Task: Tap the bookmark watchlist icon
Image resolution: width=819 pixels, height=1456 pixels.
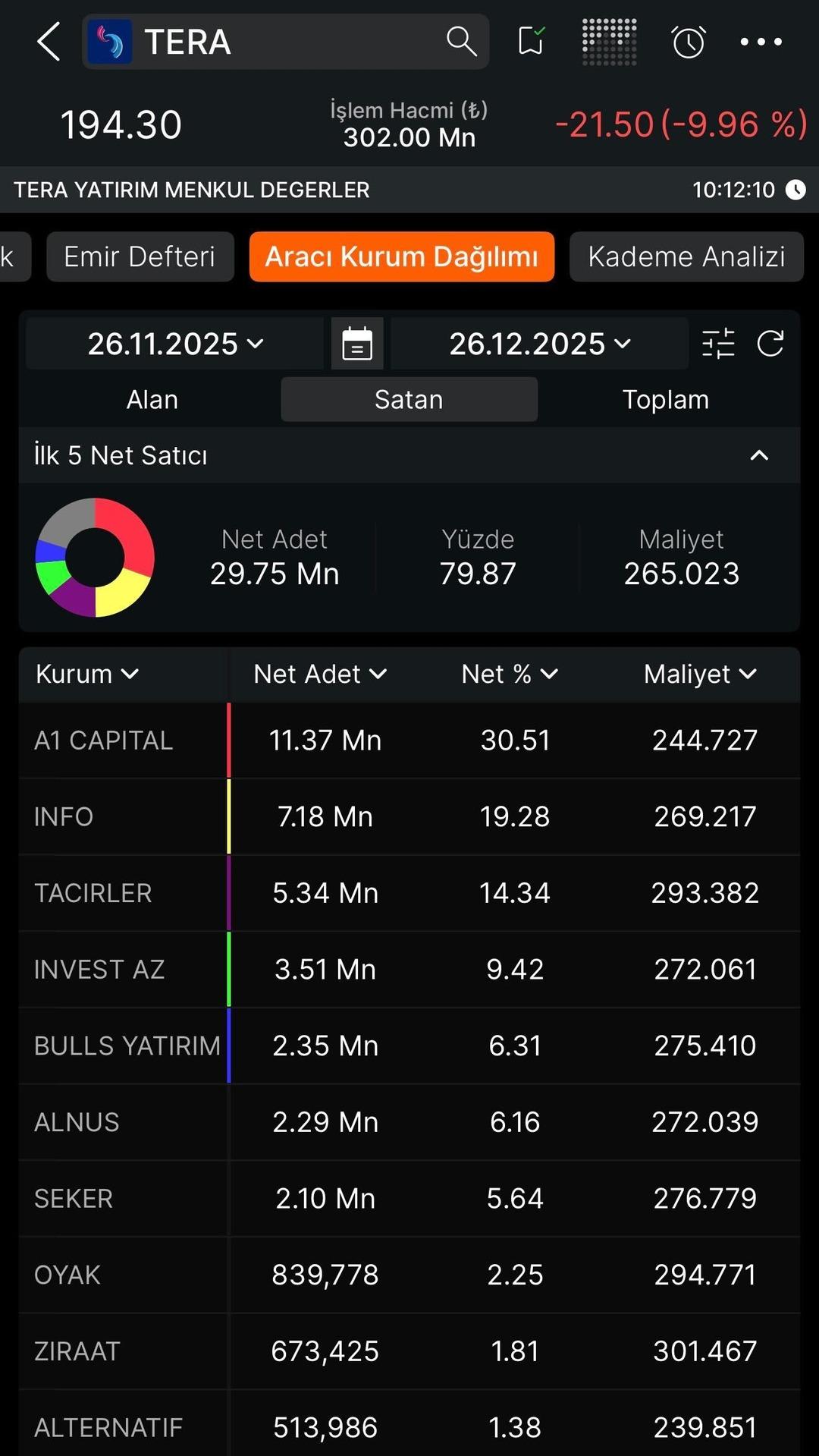Action: tap(531, 41)
